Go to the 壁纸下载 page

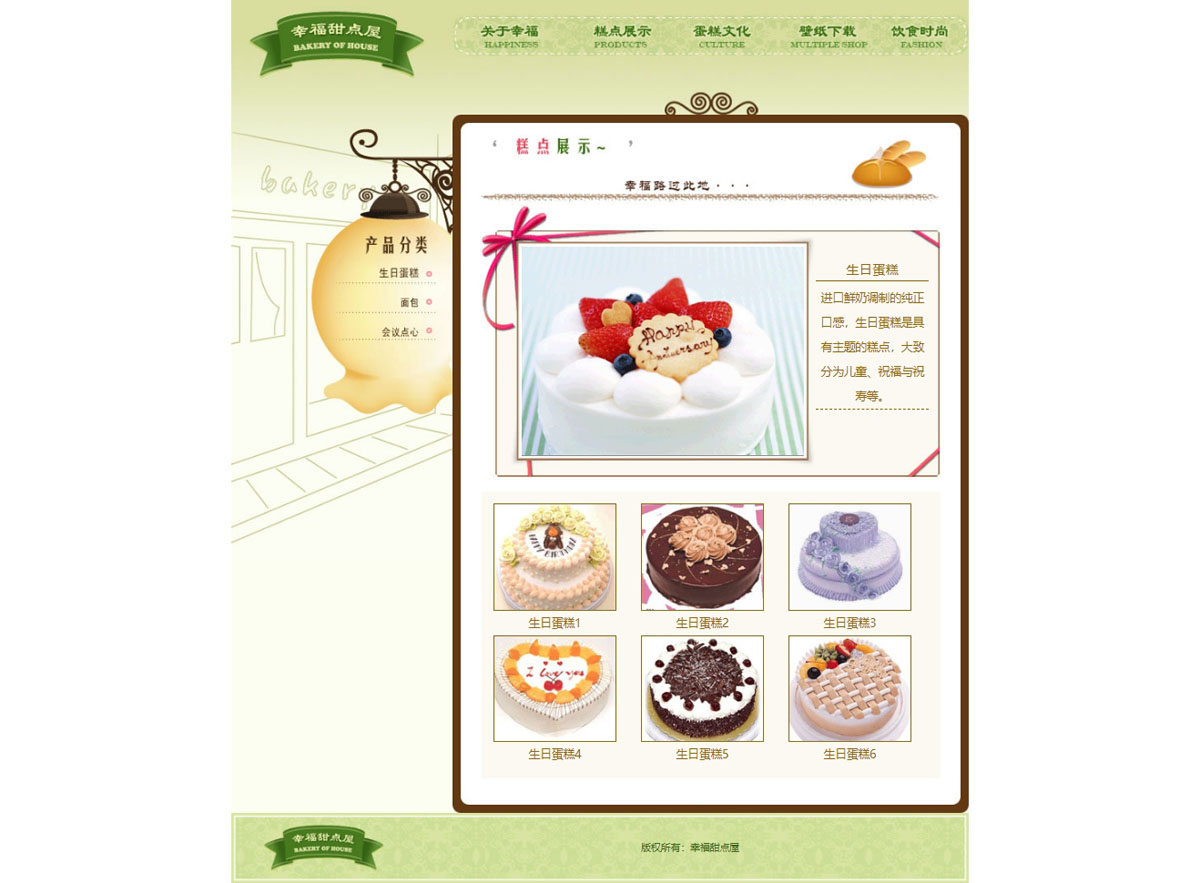click(828, 36)
